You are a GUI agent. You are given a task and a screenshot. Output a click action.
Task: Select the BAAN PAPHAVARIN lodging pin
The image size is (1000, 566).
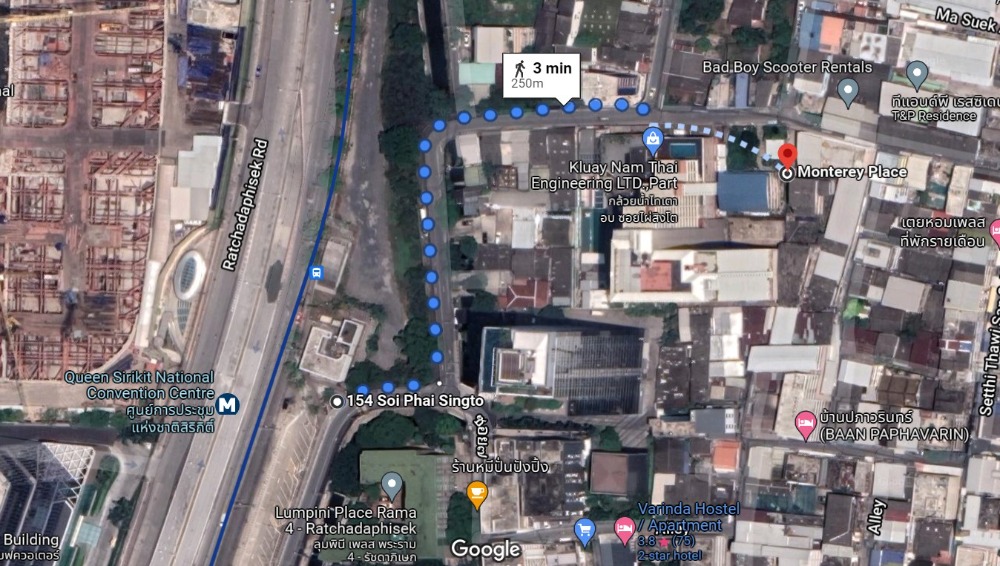tap(805, 422)
